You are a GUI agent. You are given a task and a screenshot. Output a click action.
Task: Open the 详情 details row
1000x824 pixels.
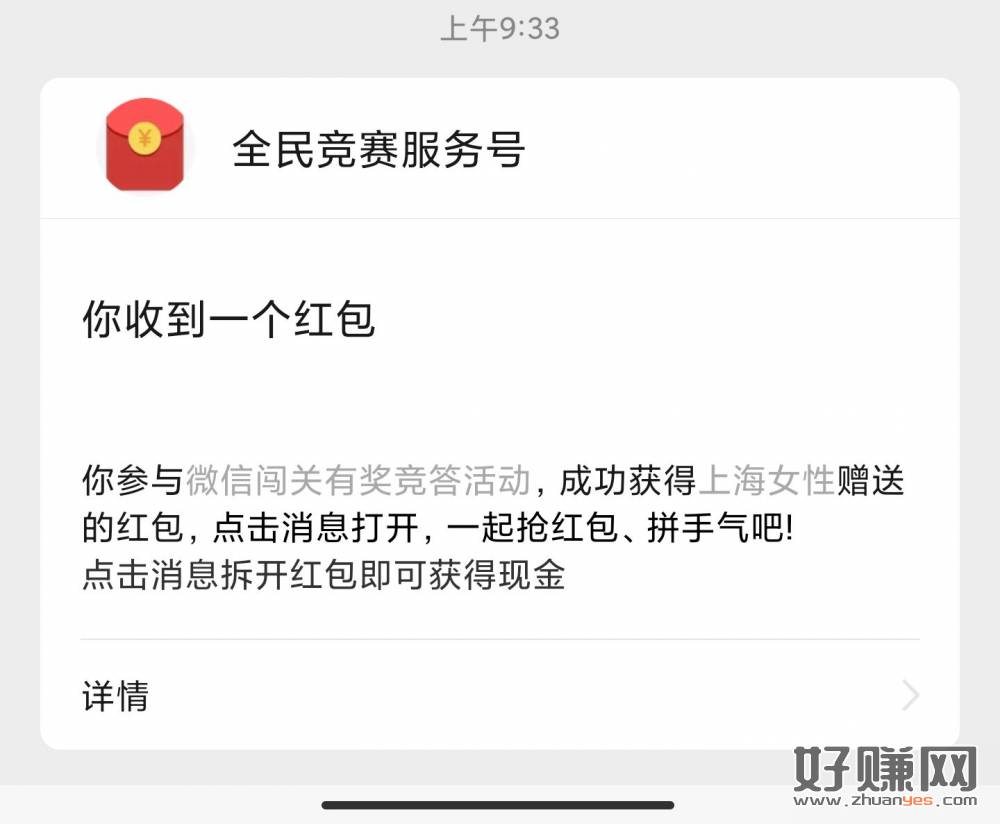(x=498, y=695)
